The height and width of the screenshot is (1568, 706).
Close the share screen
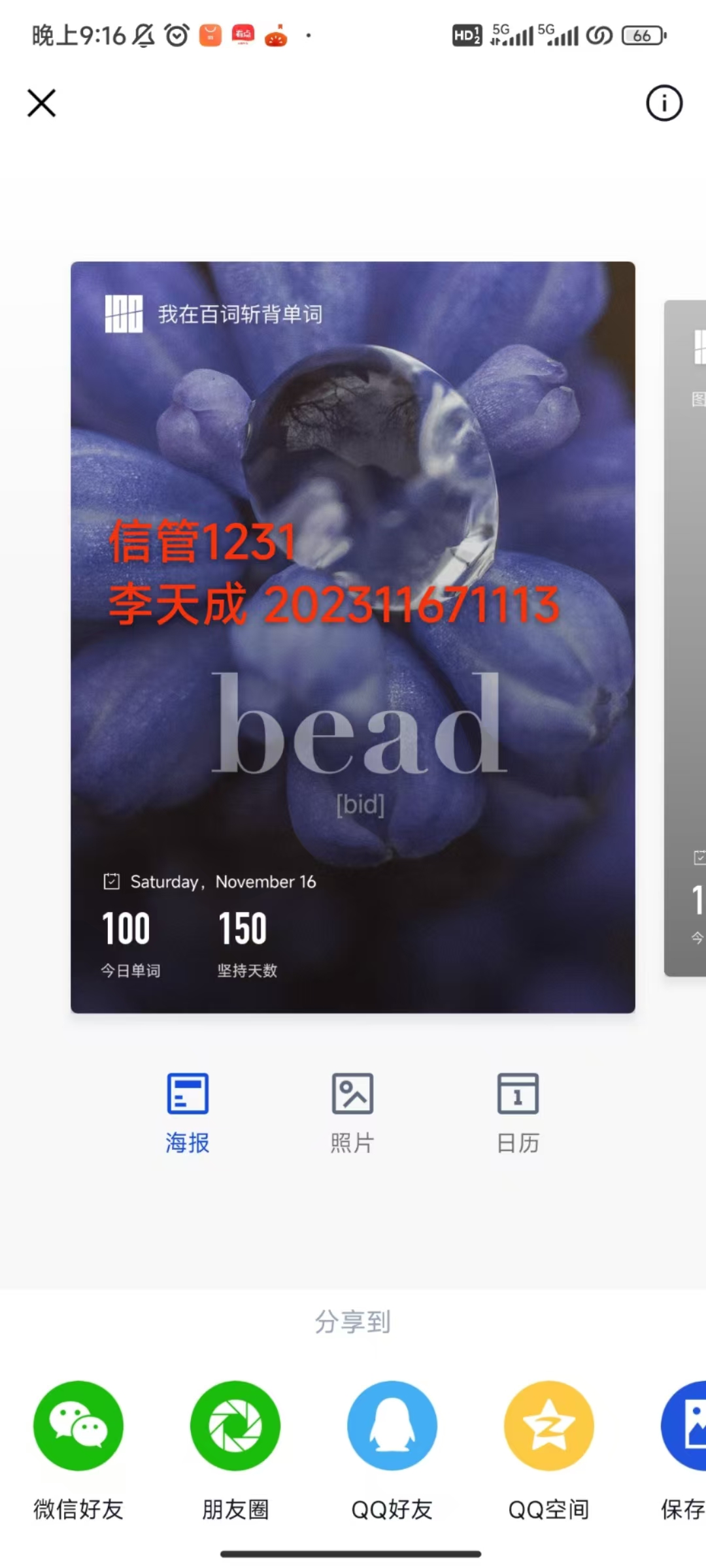tap(41, 103)
